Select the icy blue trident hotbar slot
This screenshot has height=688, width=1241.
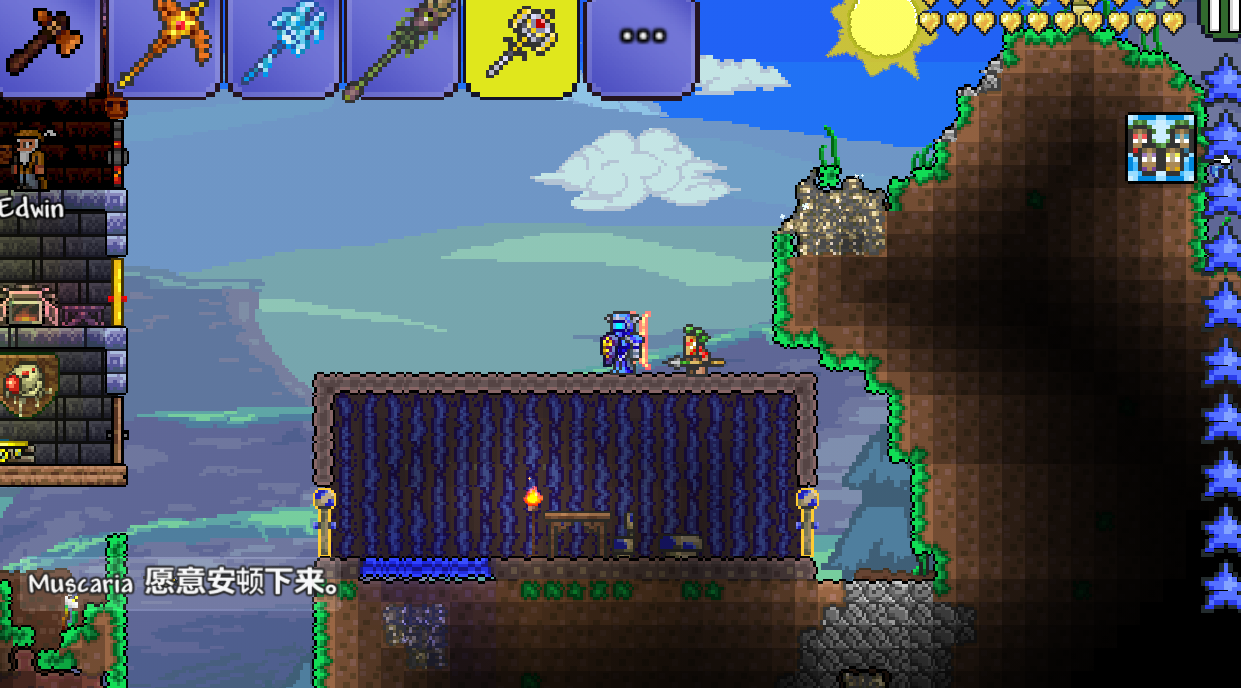(283, 42)
